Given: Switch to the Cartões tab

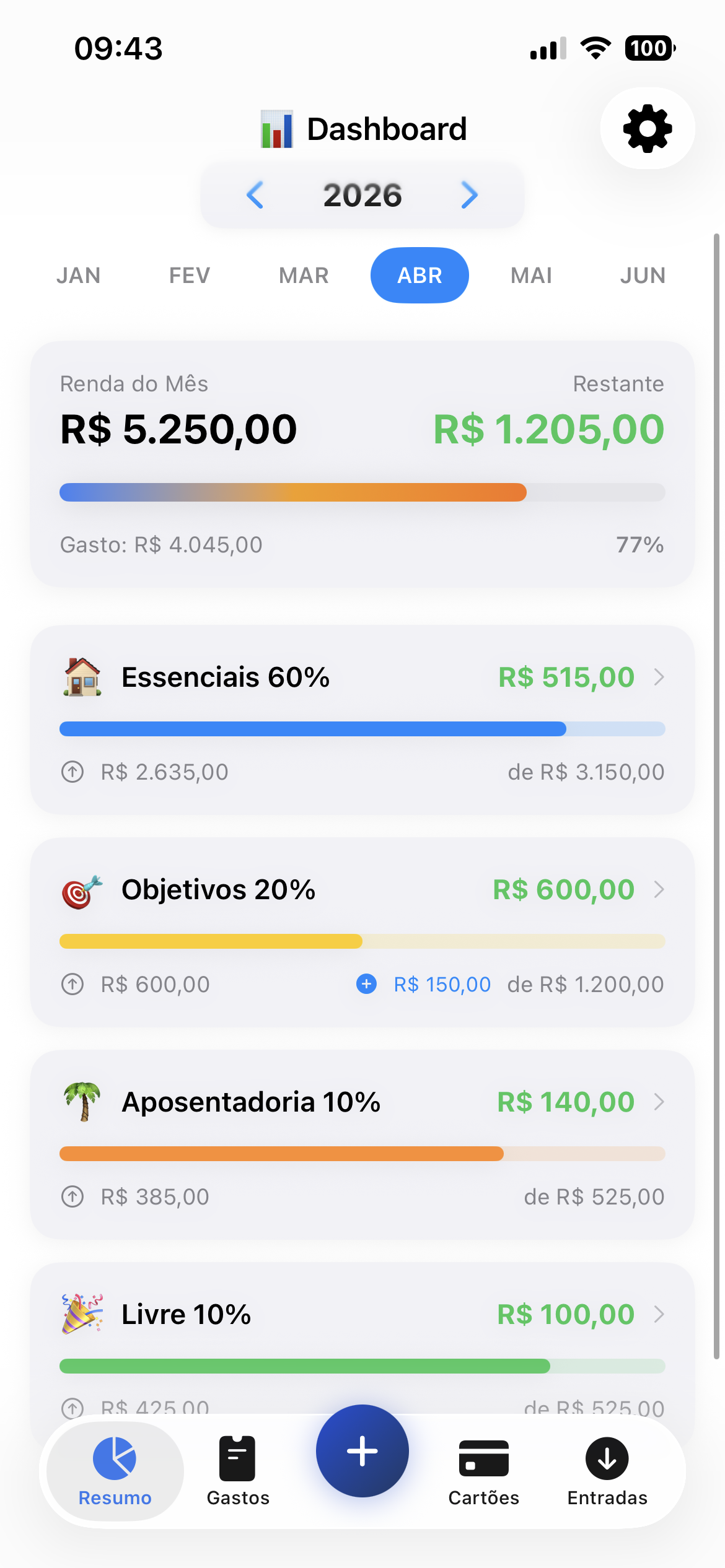Looking at the screenshot, I should click(483, 1471).
